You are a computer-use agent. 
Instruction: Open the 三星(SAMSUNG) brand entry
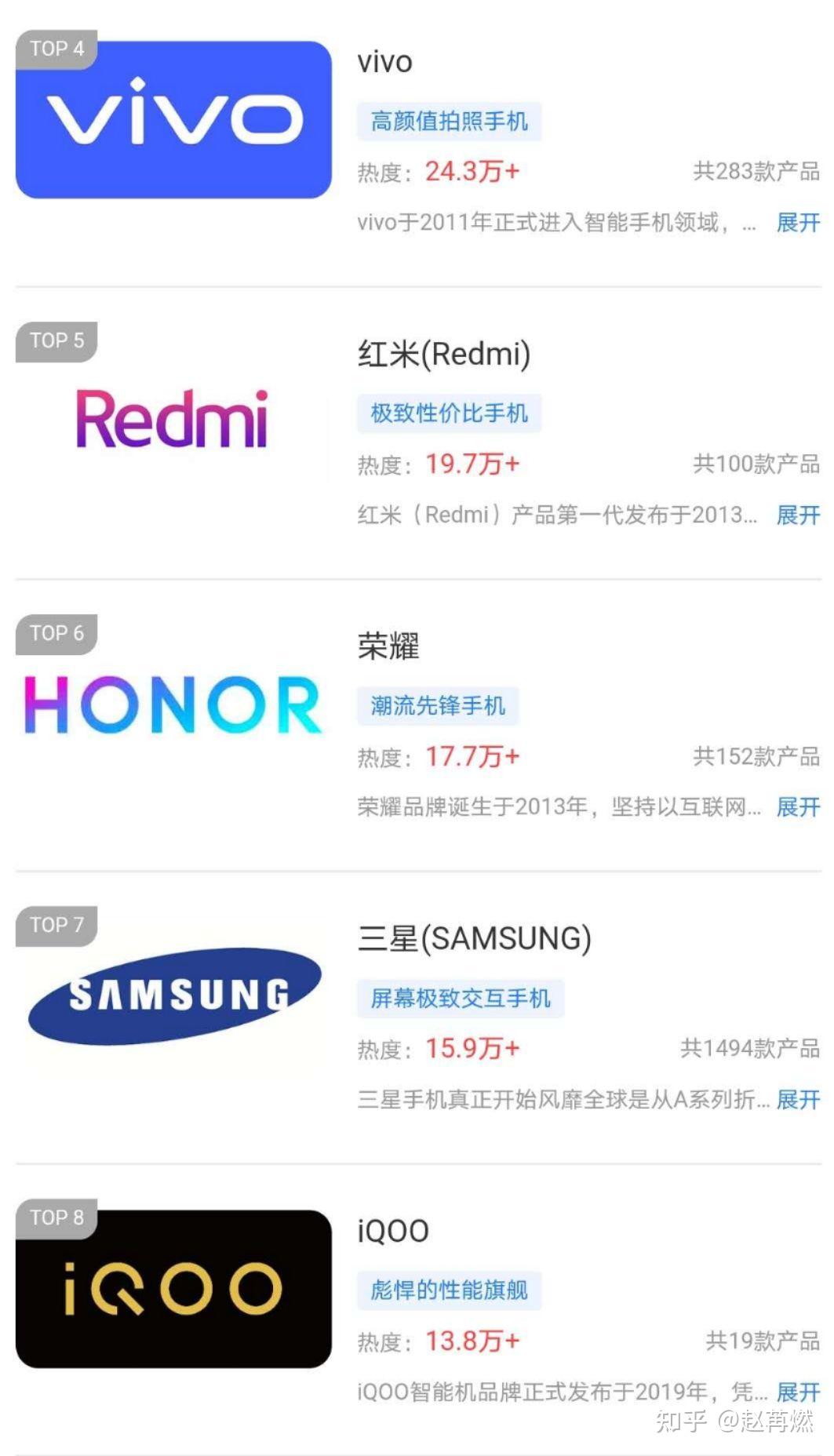coord(474,938)
